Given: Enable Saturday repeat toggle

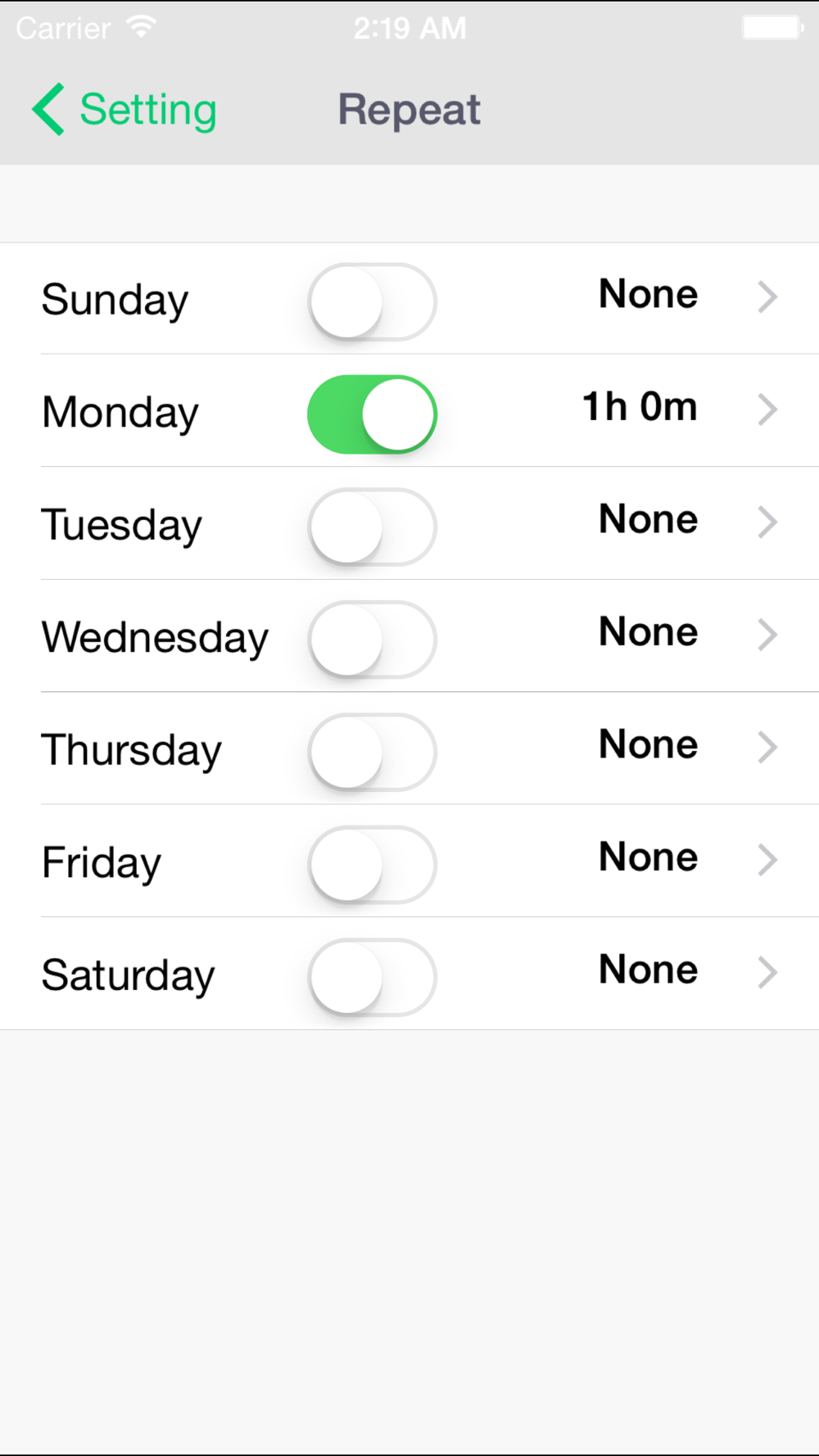Looking at the screenshot, I should tap(372, 977).
